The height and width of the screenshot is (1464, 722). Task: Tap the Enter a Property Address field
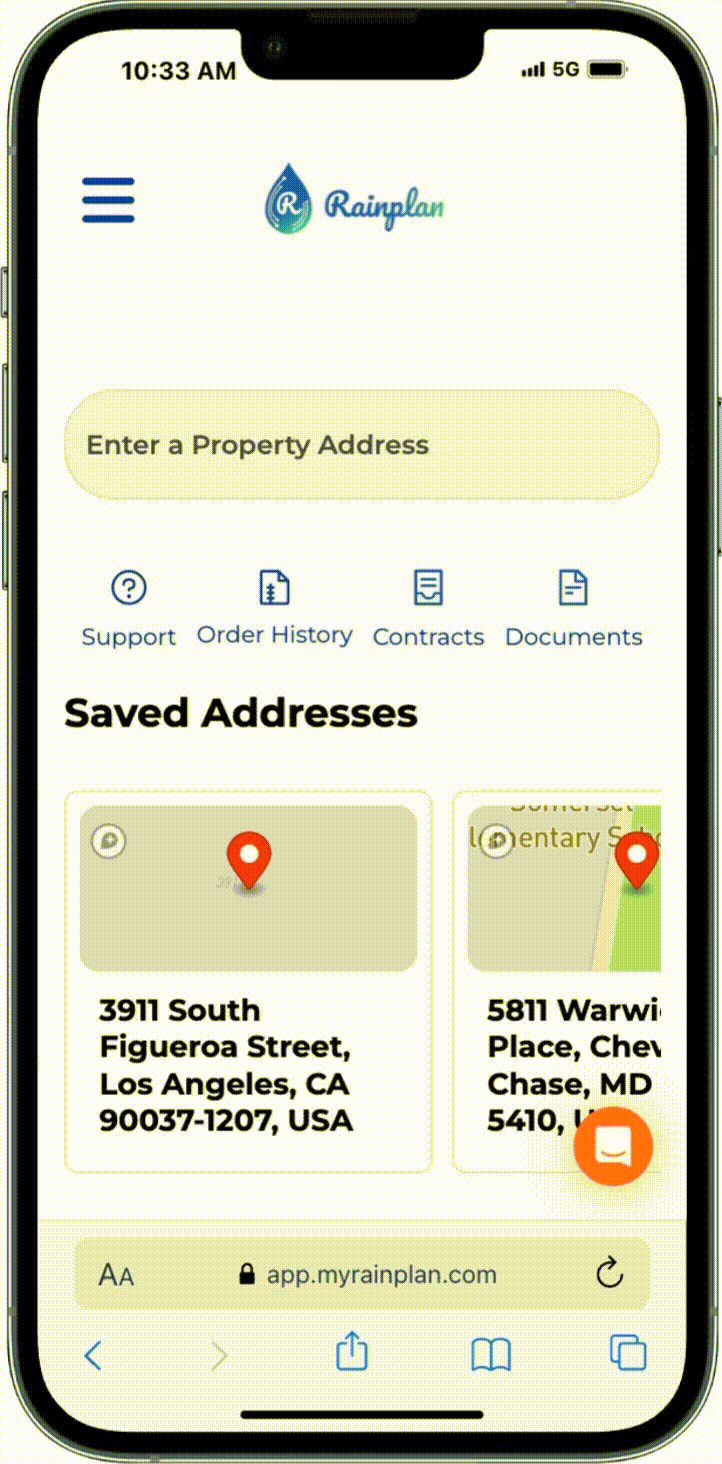point(362,445)
